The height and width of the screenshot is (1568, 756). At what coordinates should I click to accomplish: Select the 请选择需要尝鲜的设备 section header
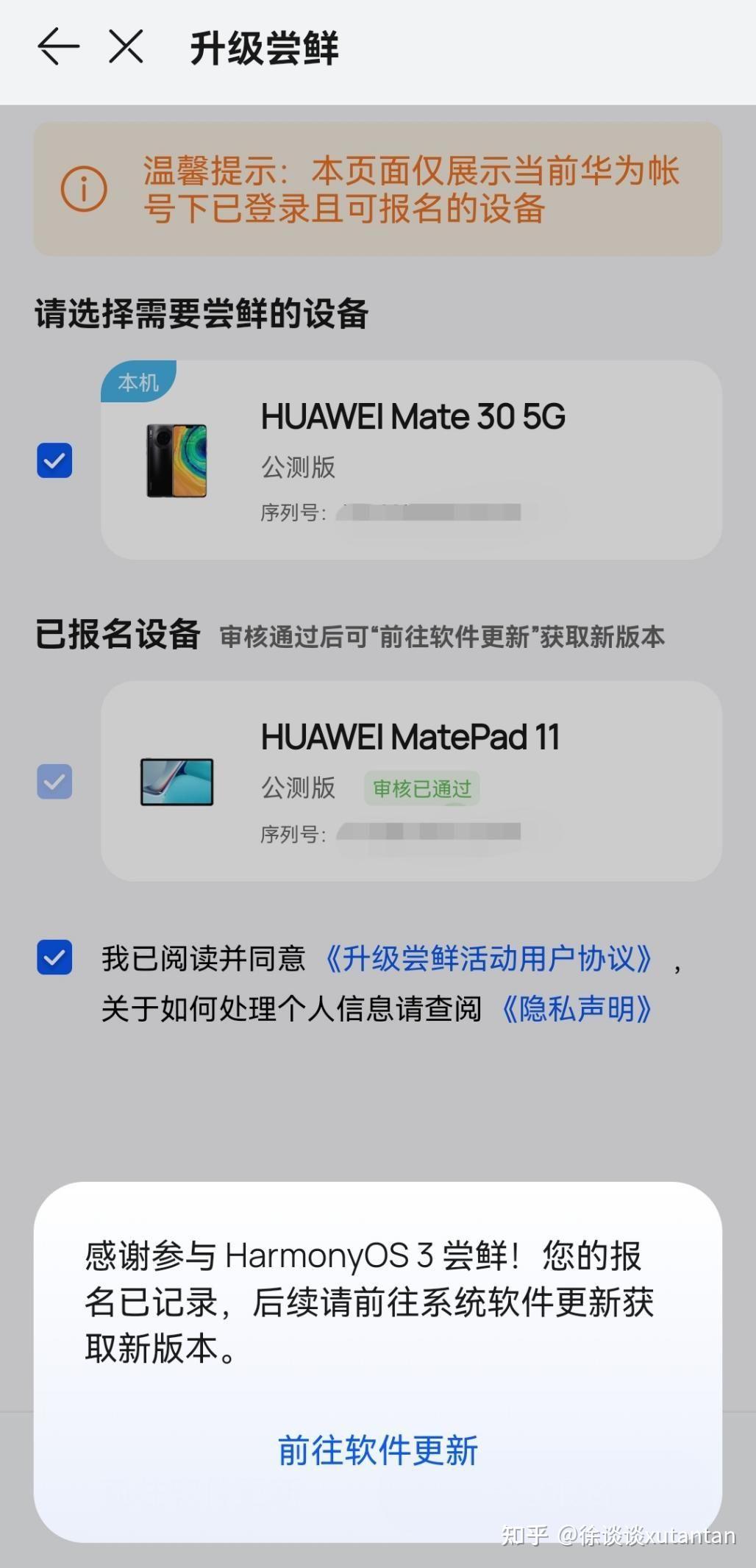[202, 311]
